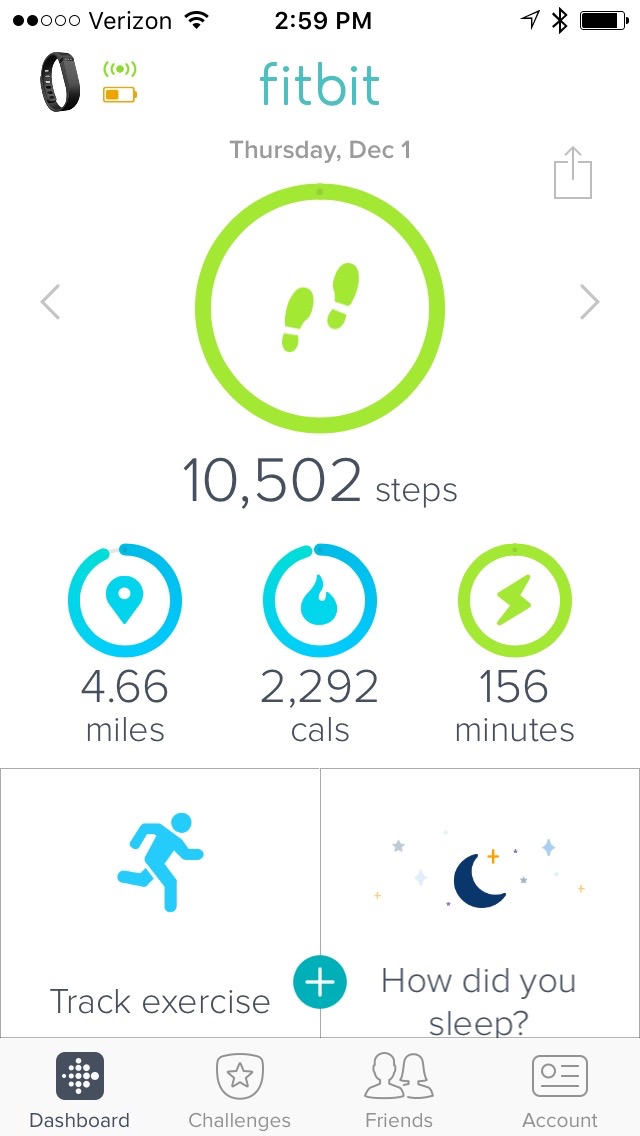View the 156 active minutes details
Screen dimensions: 640x1136
(514, 600)
